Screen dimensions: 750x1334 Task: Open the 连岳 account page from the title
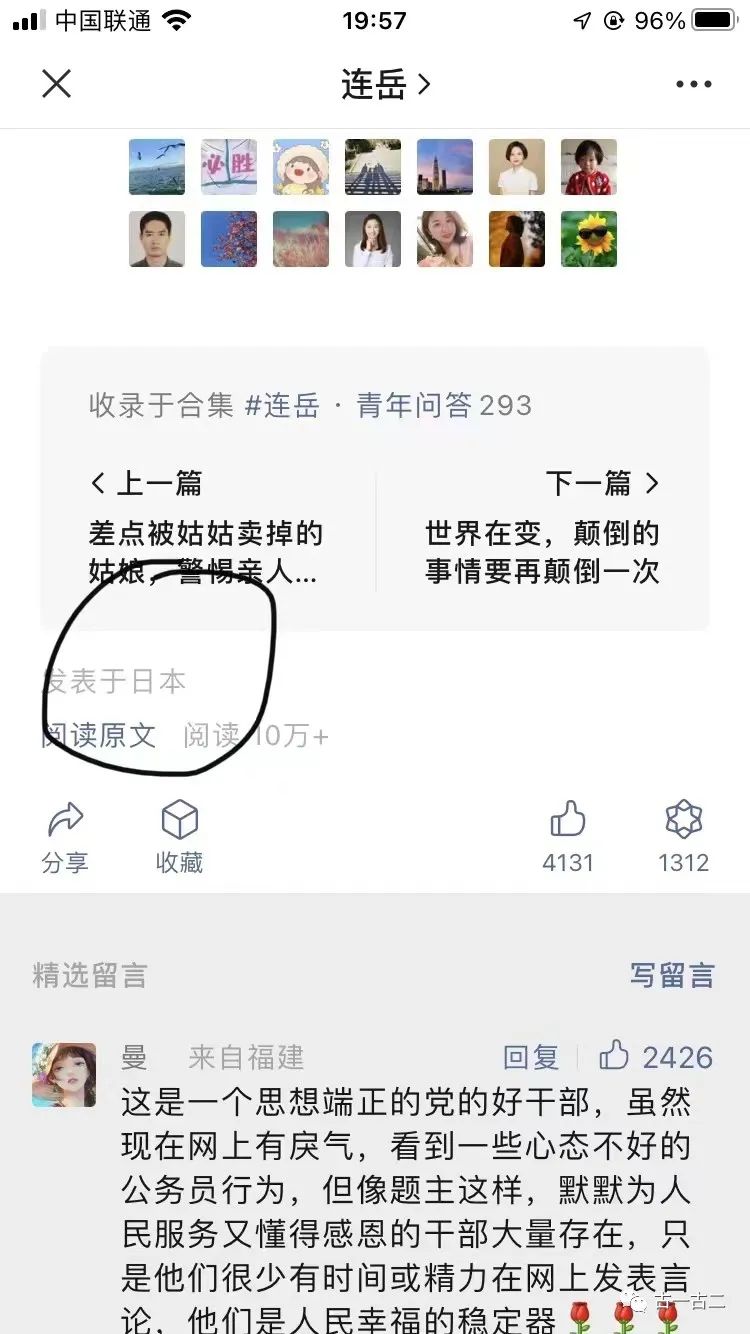coord(385,84)
